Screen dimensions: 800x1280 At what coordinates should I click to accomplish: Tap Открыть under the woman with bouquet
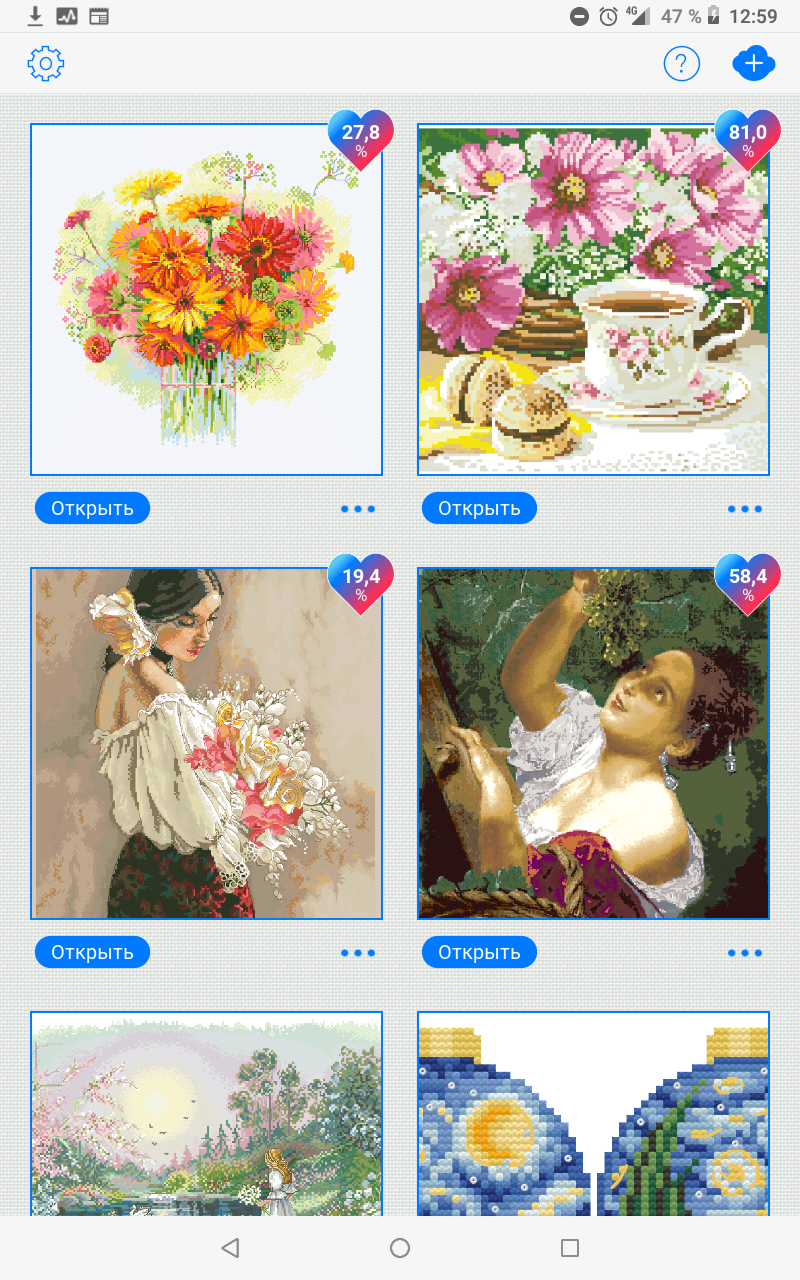pos(92,952)
